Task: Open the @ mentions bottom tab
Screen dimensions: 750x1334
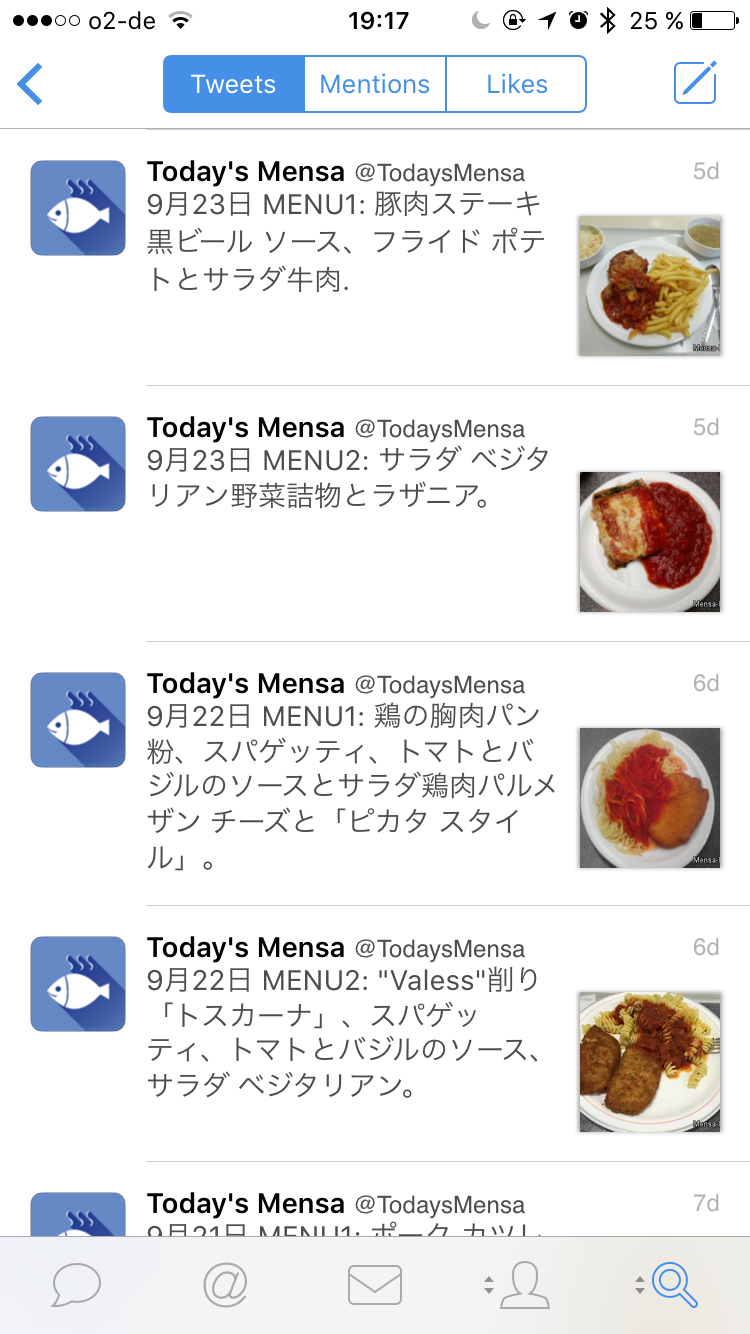Action: 225,1285
